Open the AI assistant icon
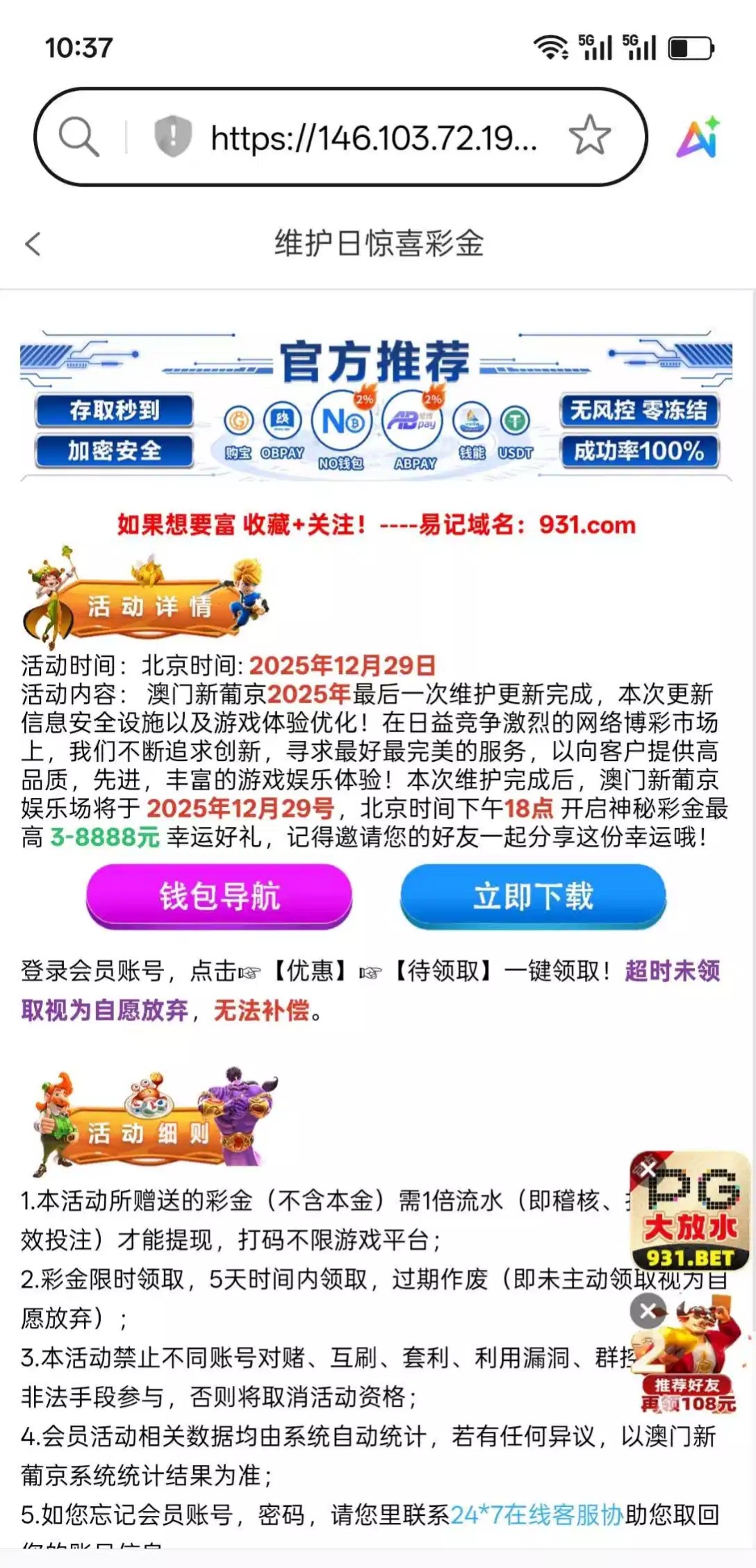Viewport: 756px width, 1568px height. point(698,137)
